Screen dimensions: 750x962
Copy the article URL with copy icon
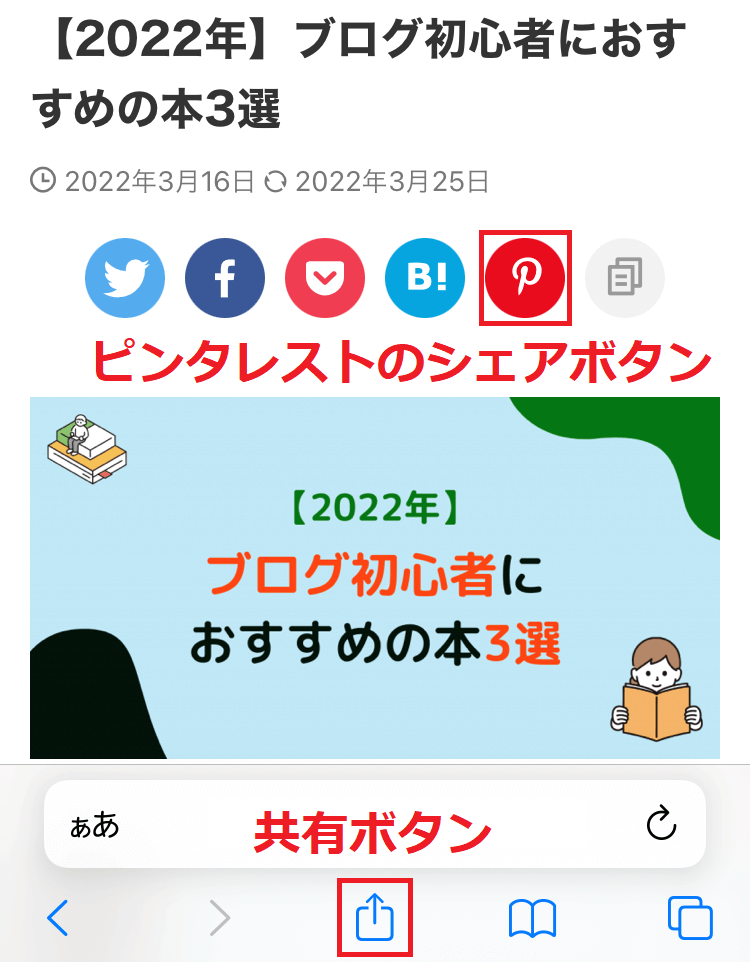click(625, 278)
